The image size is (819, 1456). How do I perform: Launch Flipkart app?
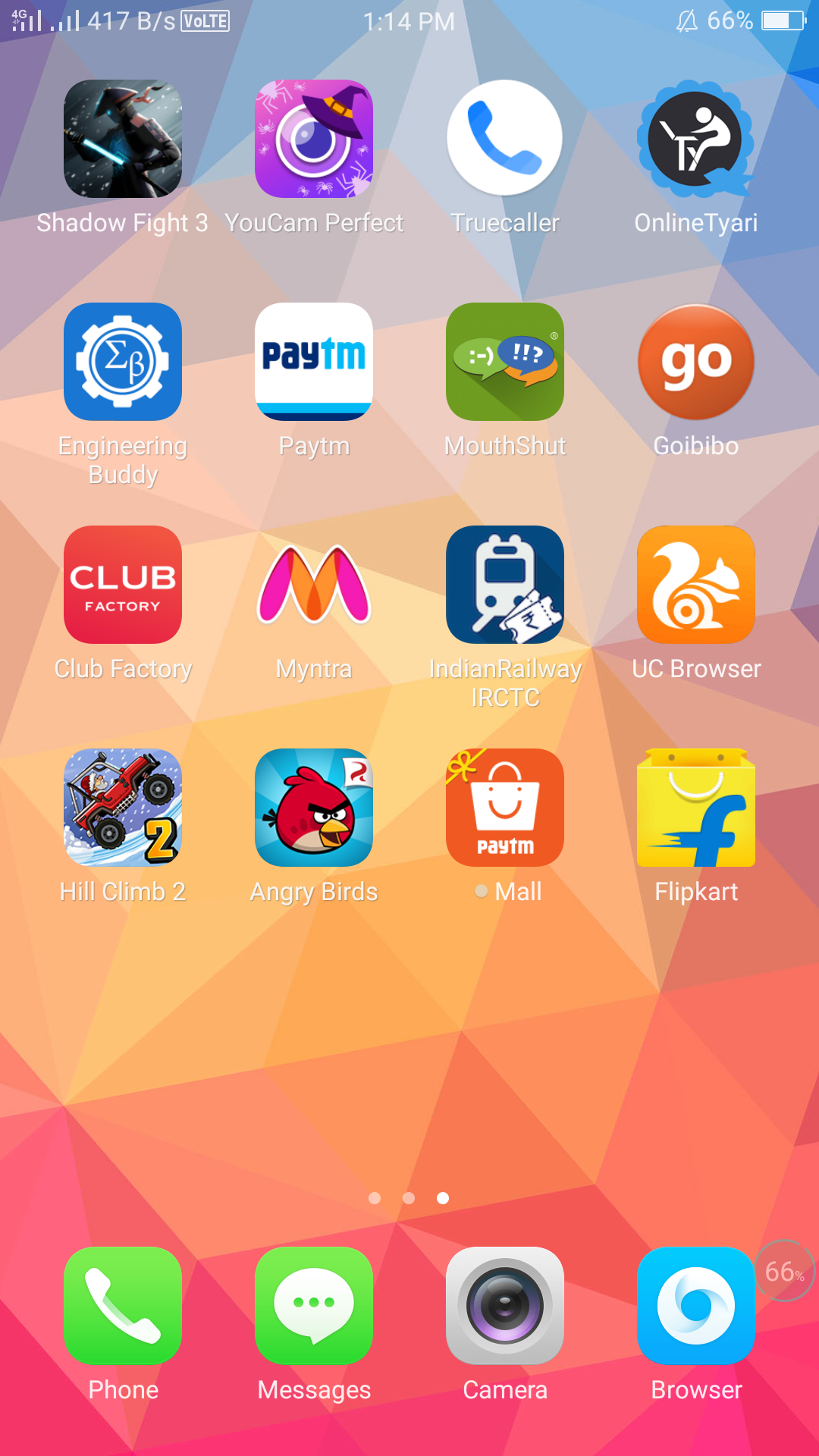pos(696,808)
